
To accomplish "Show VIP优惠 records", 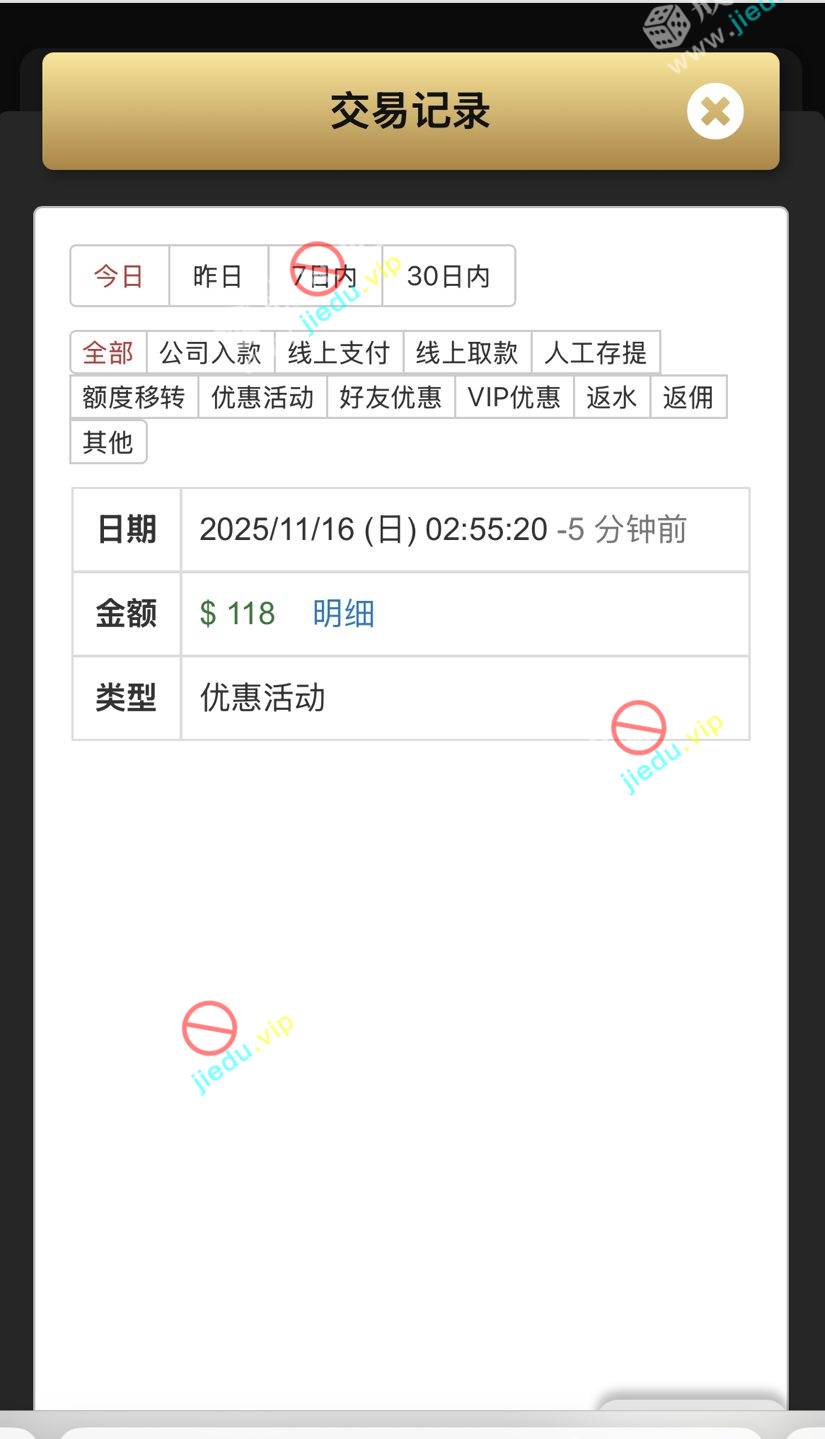I will [514, 397].
